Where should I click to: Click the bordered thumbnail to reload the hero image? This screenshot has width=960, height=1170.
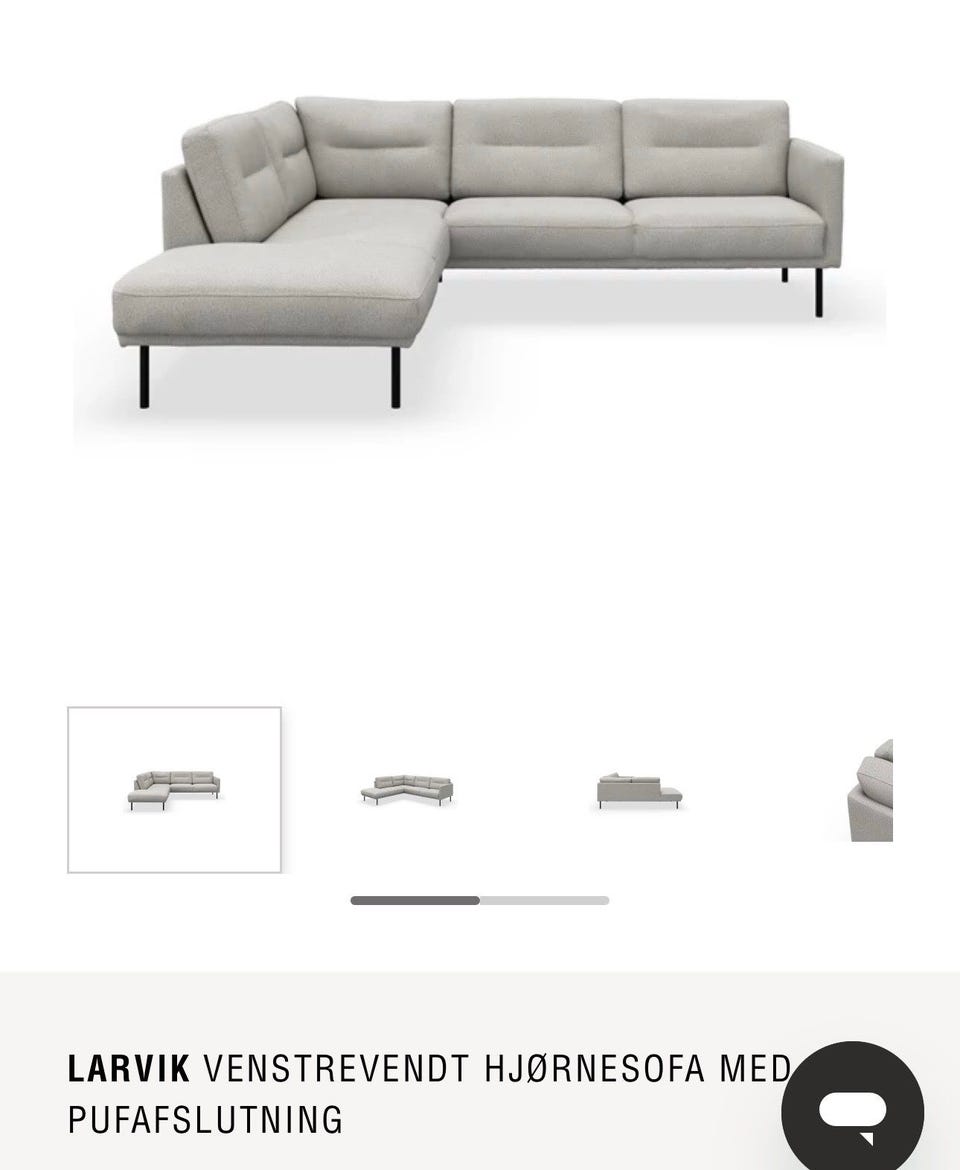pos(175,789)
